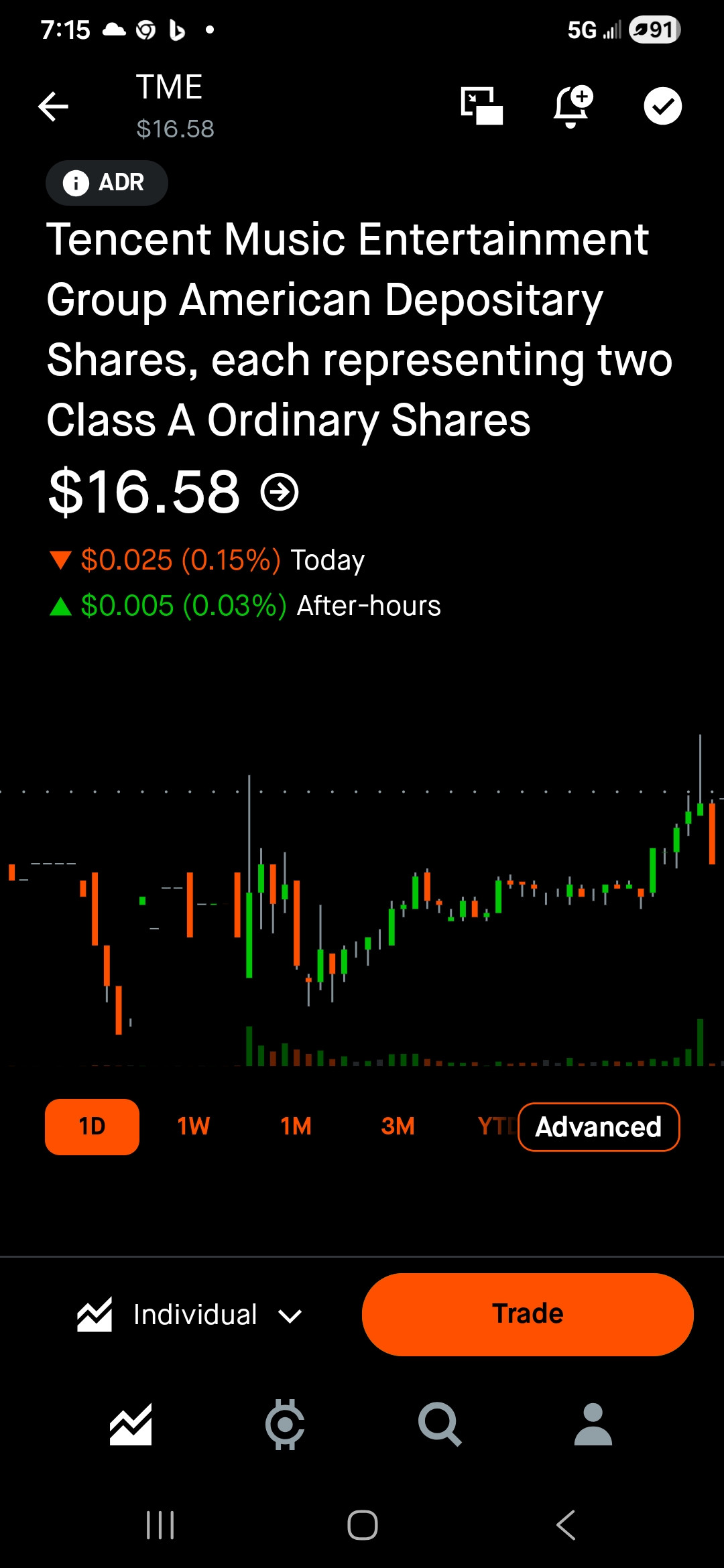Open the crypto tab in bottom navigation
Image resolution: width=724 pixels, height=1568 pixels.
285,1424
